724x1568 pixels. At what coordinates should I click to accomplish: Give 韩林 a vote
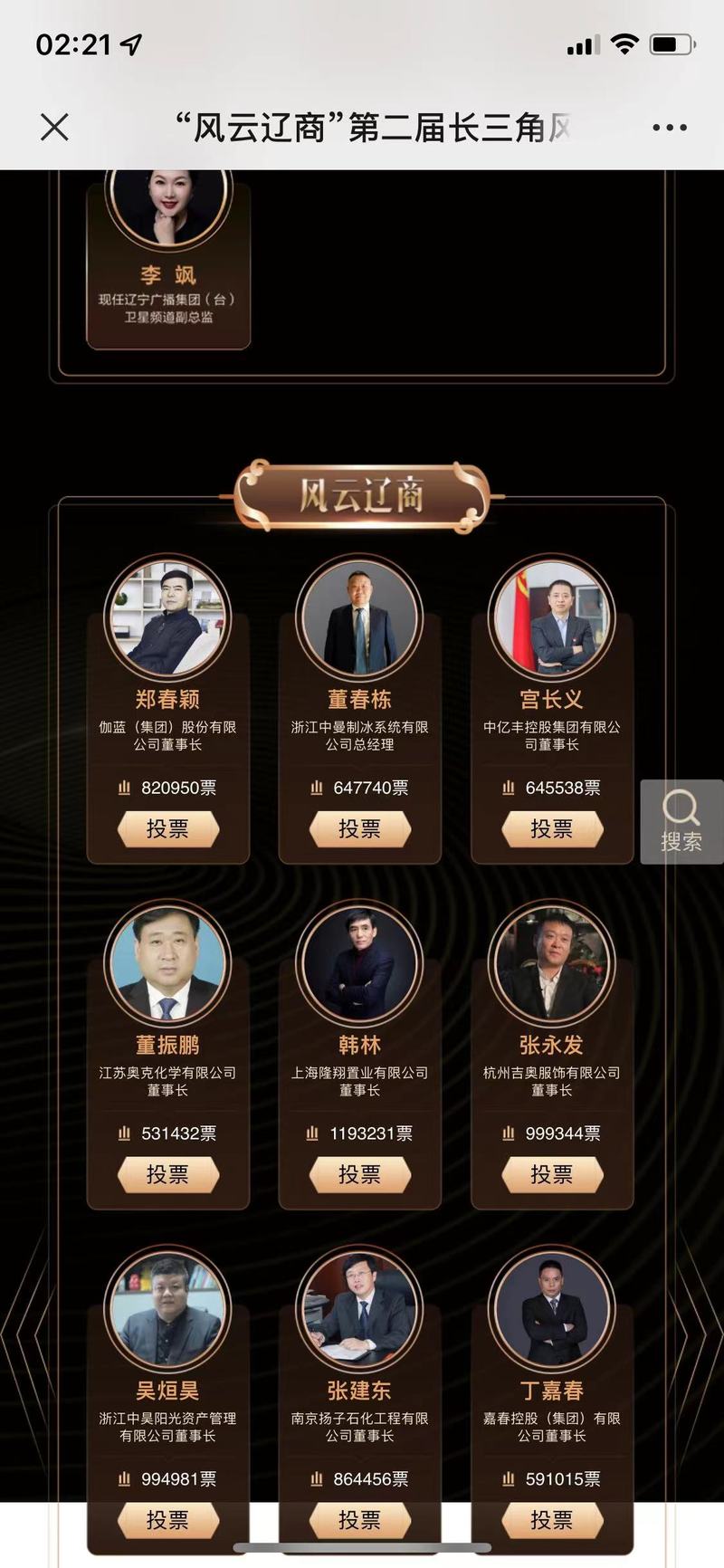(x=359, y=1174)
